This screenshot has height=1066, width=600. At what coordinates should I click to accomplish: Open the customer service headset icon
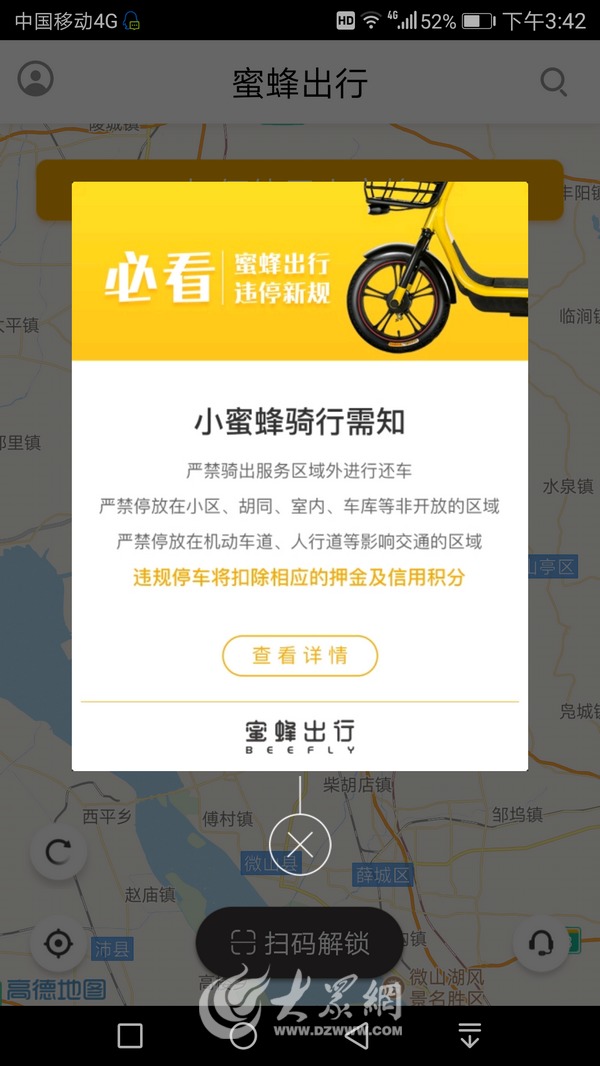(x=541, y=942)
